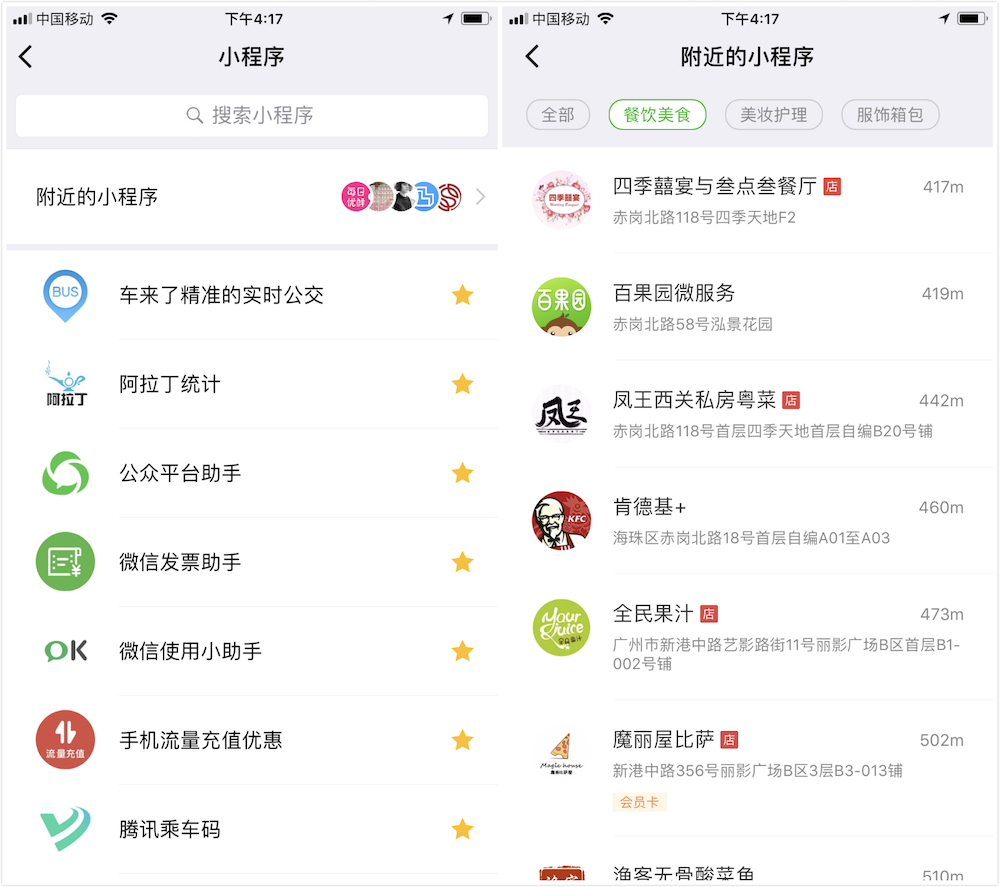Go back from the 附近的小程序 page
1000x887 pixels.
532,57
